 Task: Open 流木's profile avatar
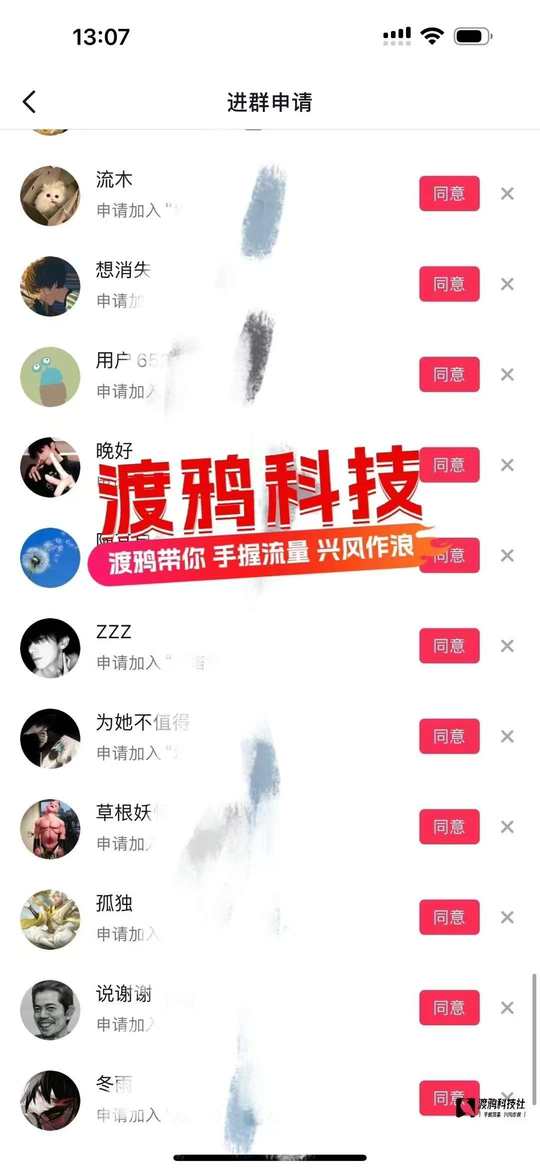(x=50, y=196)
